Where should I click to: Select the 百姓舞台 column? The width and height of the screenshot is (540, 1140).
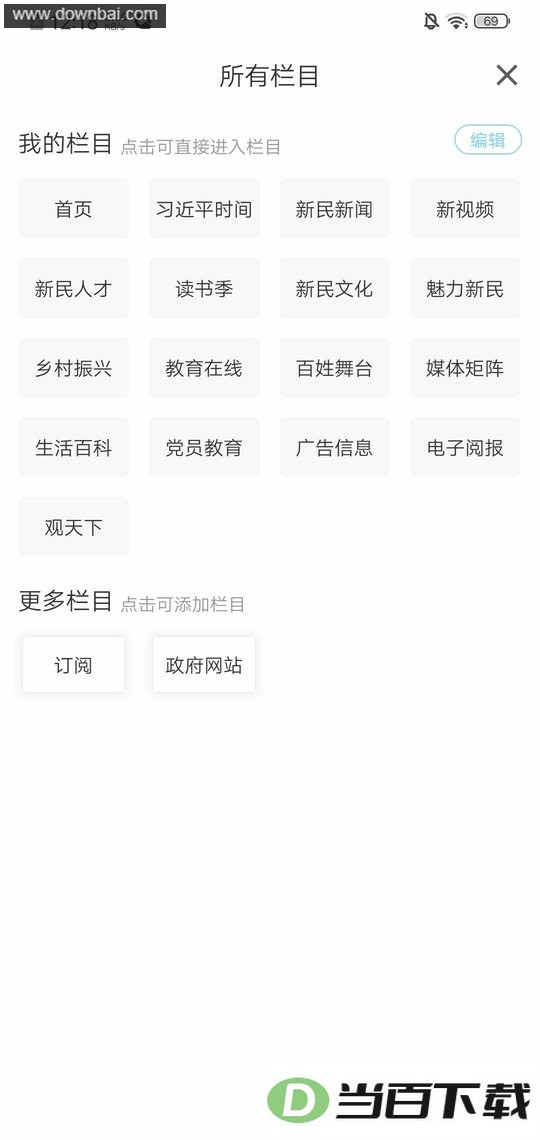tap(334, 367)
